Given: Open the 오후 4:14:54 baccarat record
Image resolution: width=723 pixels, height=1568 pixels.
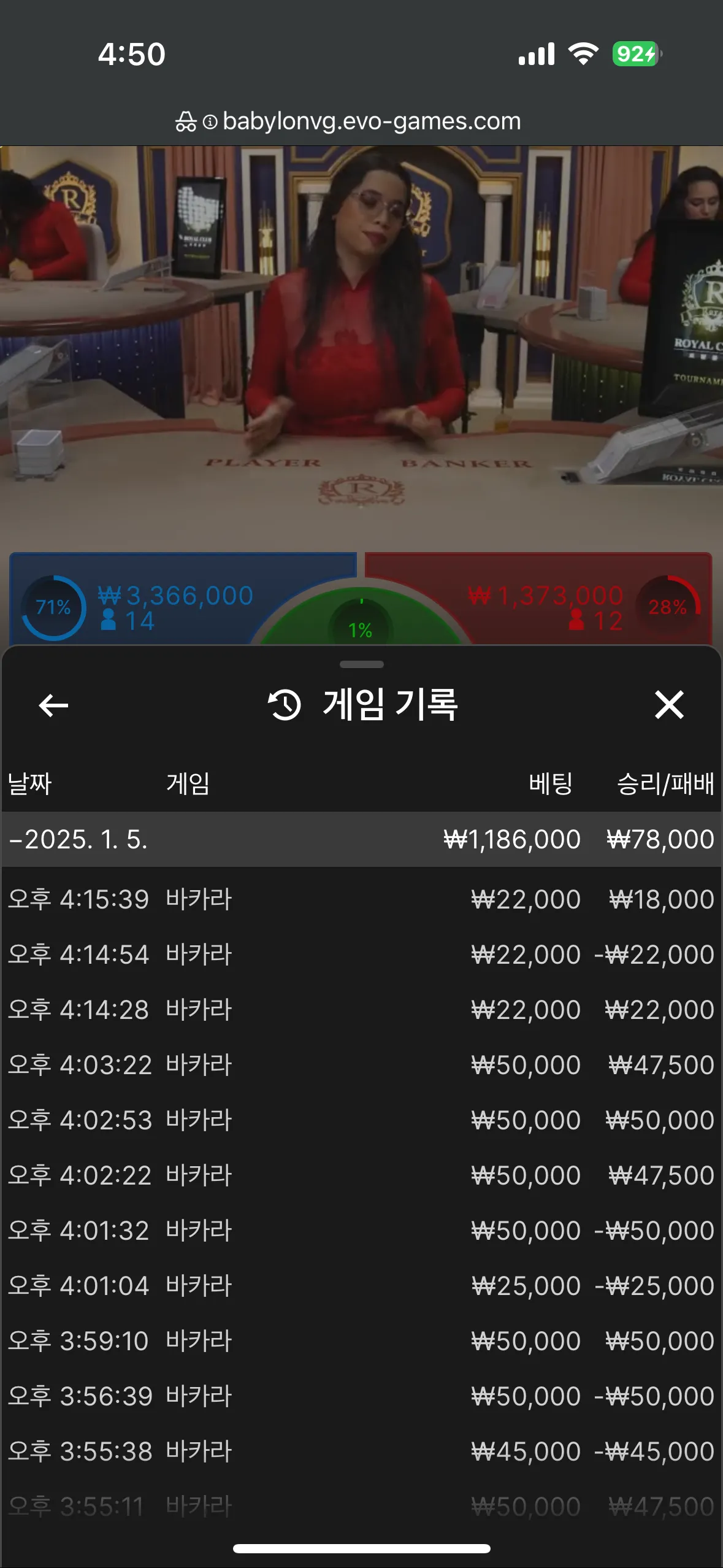Looking at the screenshot, I should click(x=361, y=955).
